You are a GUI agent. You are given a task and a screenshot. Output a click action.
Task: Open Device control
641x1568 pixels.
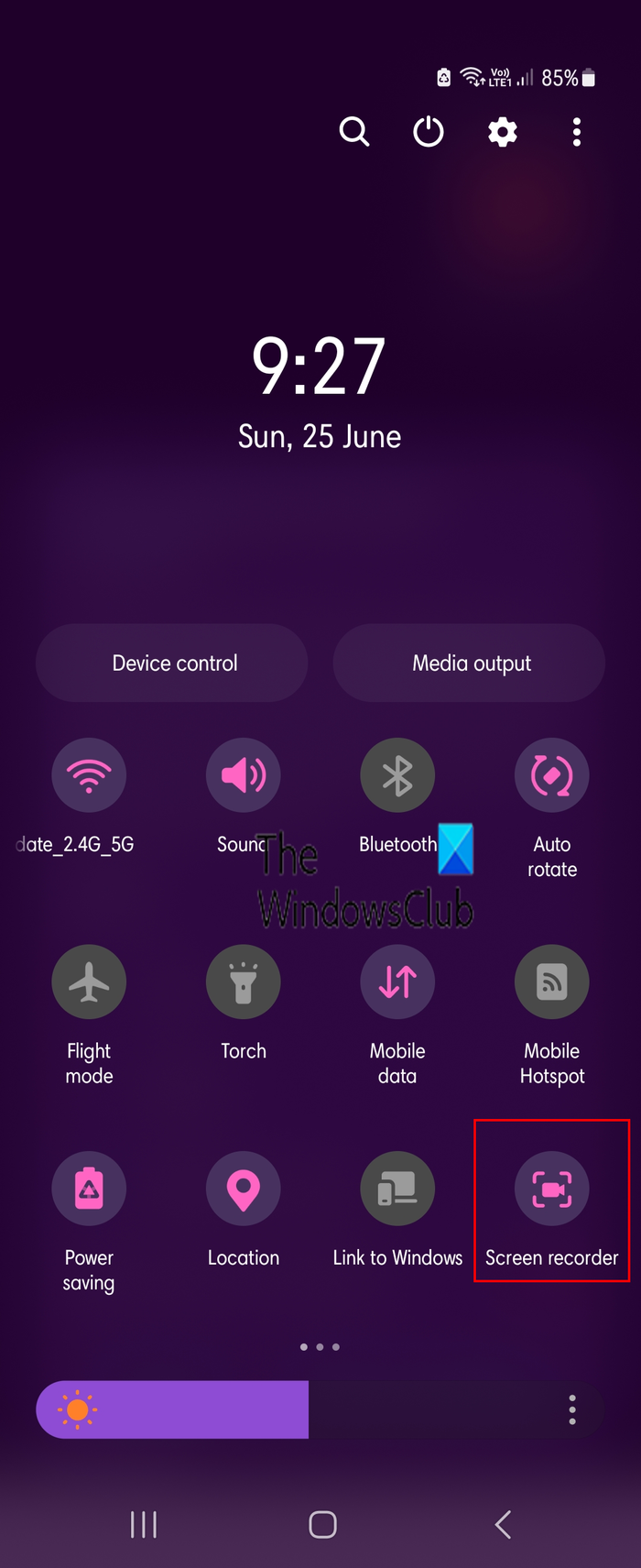[172, 663]
